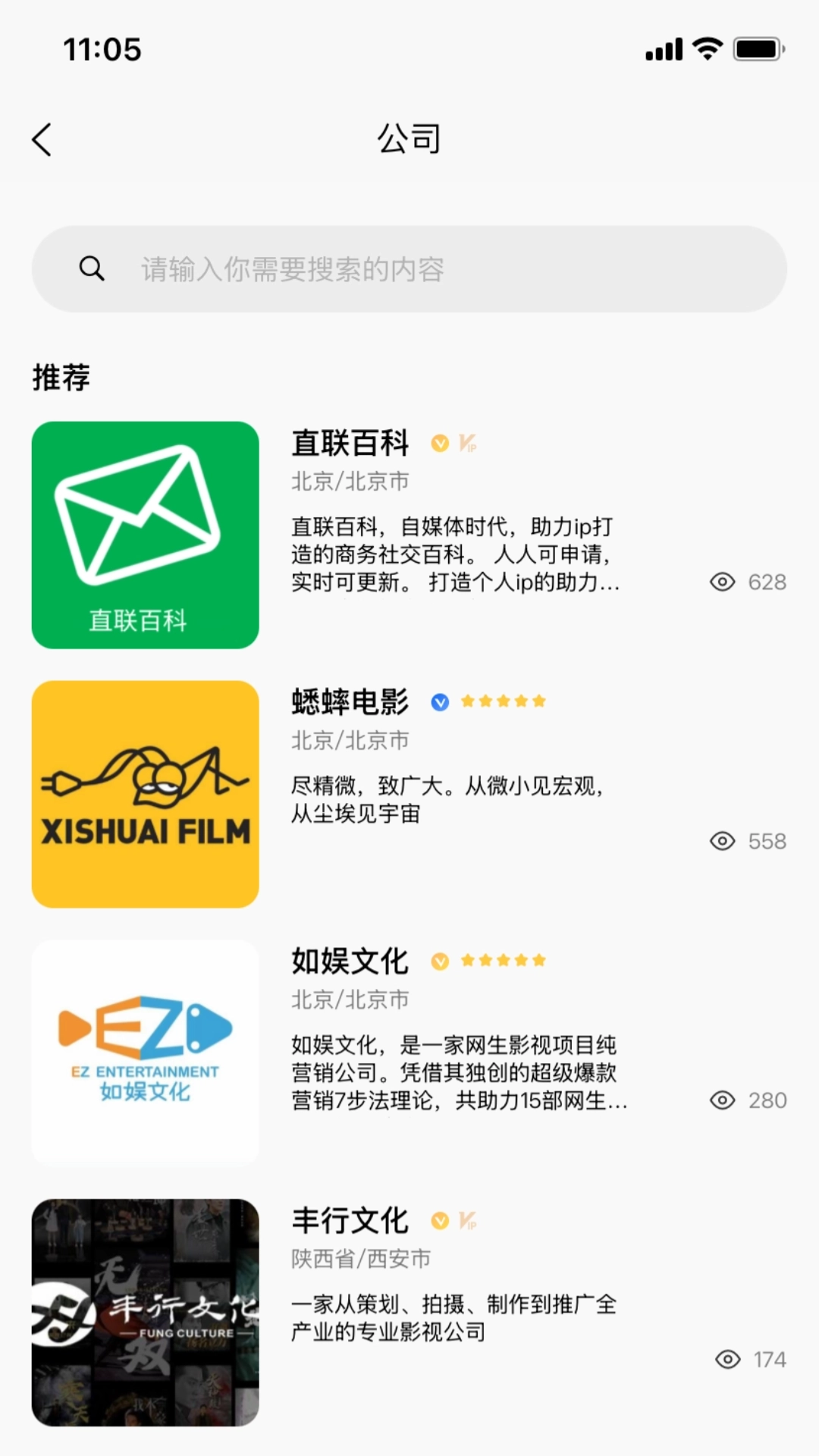The width and height of the screenshot is (819, 1456).
Task: Click the back chevron to return
Action: (x=42, y=140)
